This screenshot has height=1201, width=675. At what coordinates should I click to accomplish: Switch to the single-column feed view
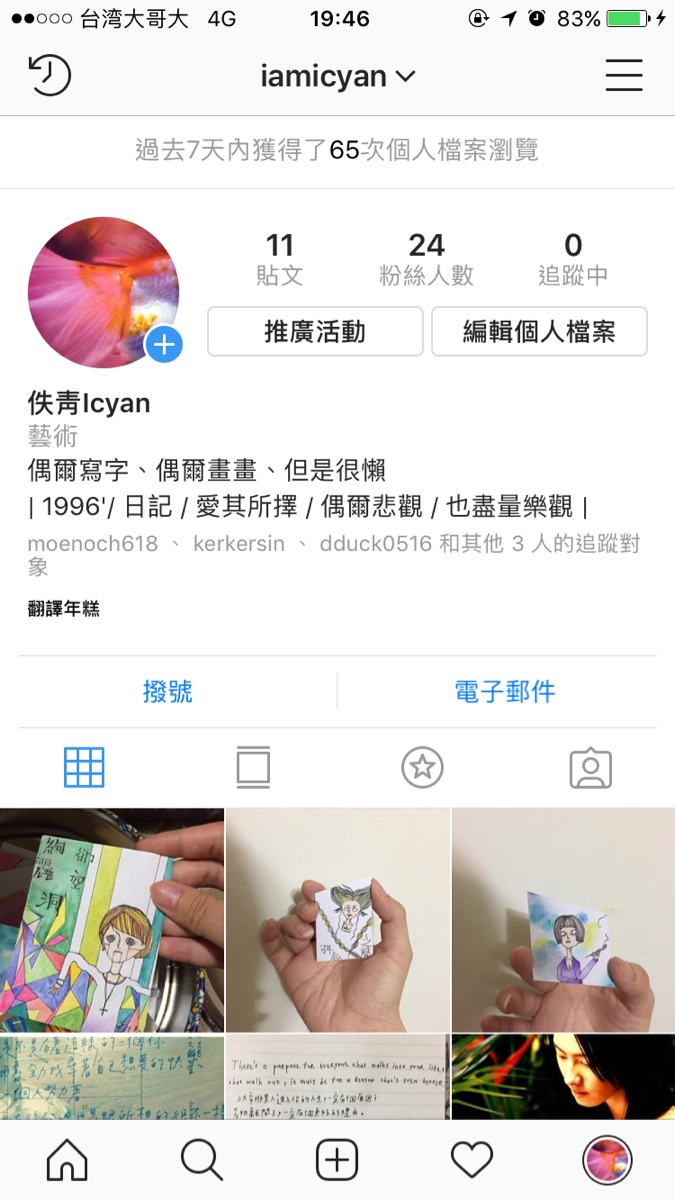coord(253,768)
